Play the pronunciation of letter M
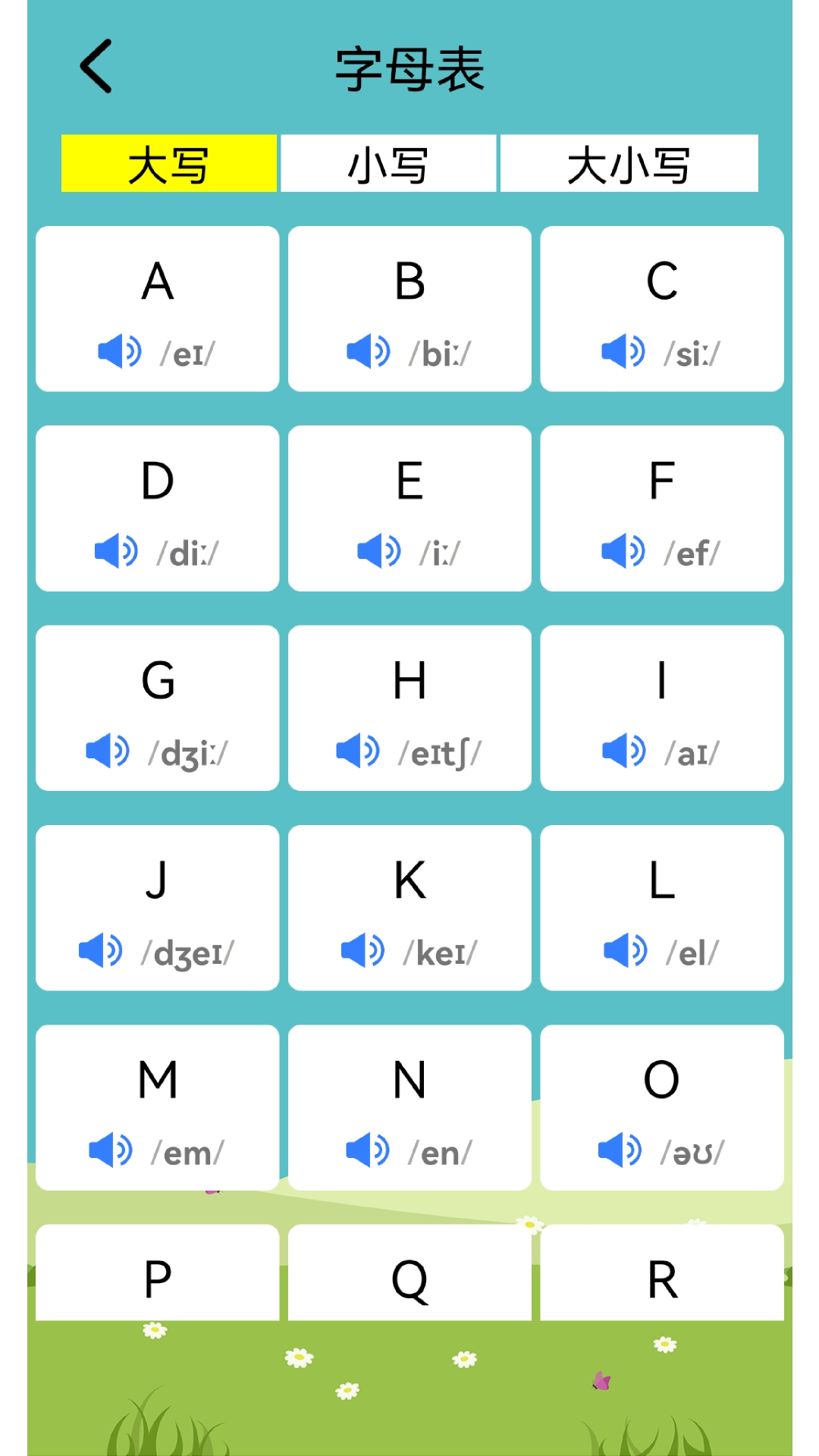 [111, 1150]
